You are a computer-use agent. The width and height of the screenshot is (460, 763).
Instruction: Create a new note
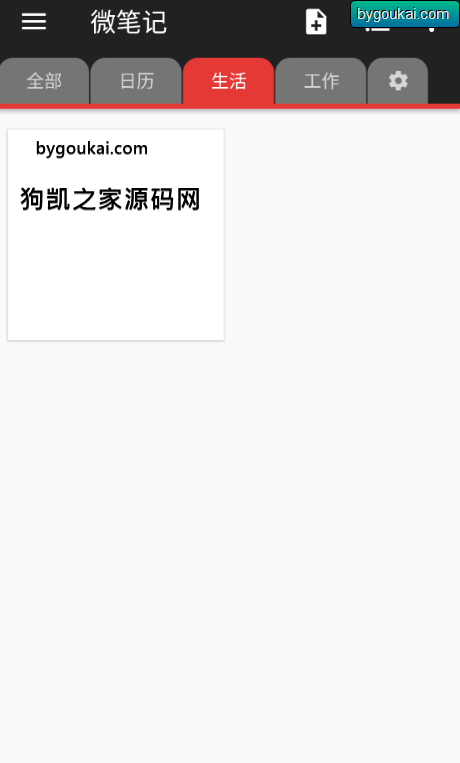316,22
